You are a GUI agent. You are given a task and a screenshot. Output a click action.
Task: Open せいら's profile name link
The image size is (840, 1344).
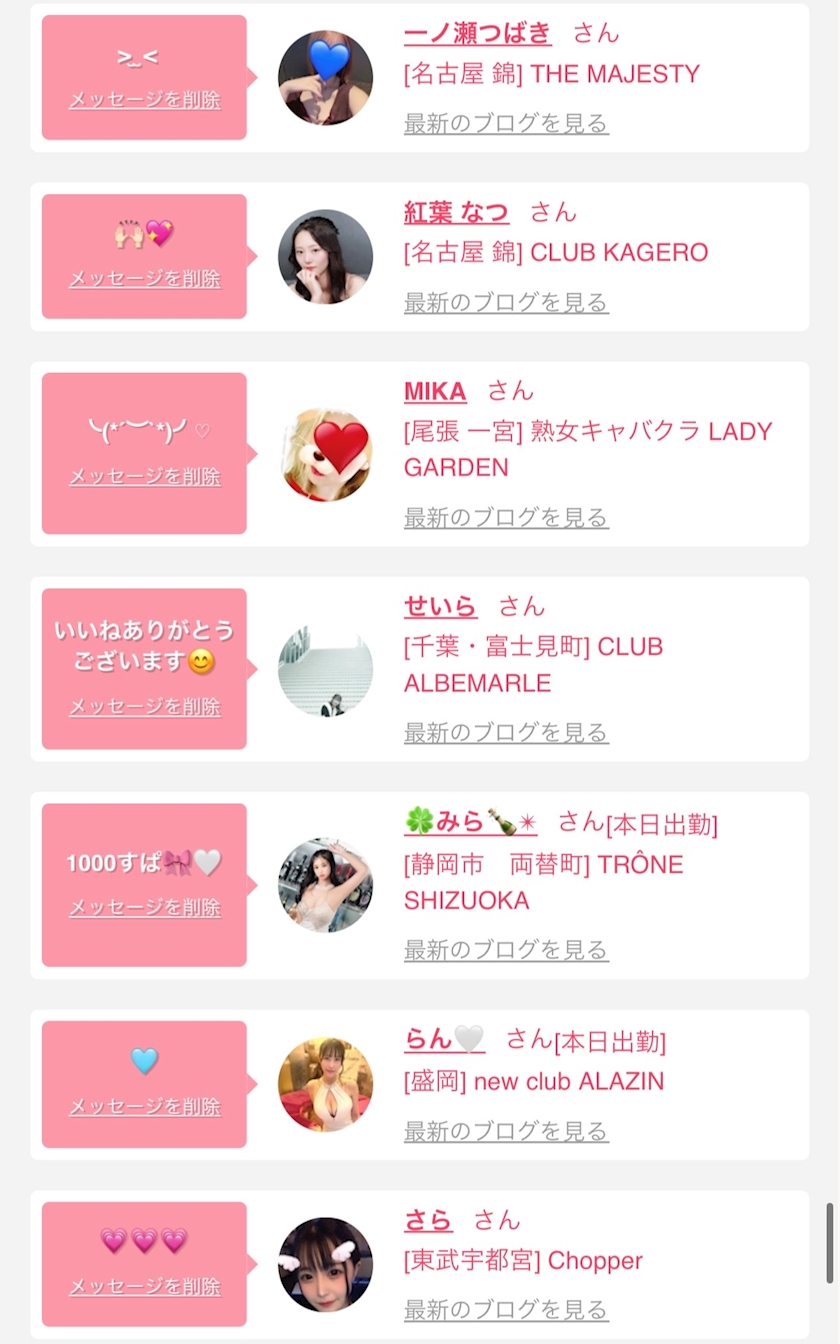(x=441, y=606)
